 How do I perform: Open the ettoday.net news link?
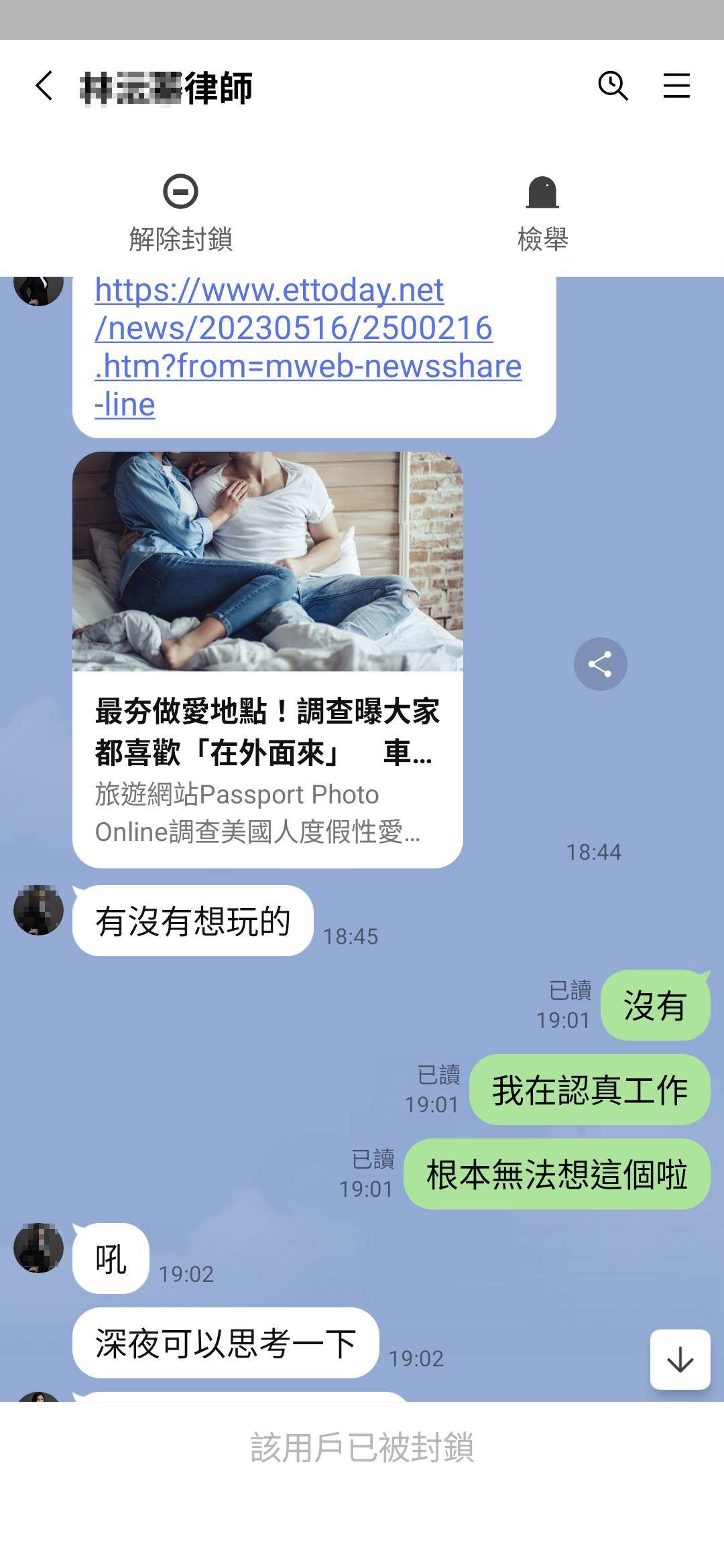tap(307, 347)
